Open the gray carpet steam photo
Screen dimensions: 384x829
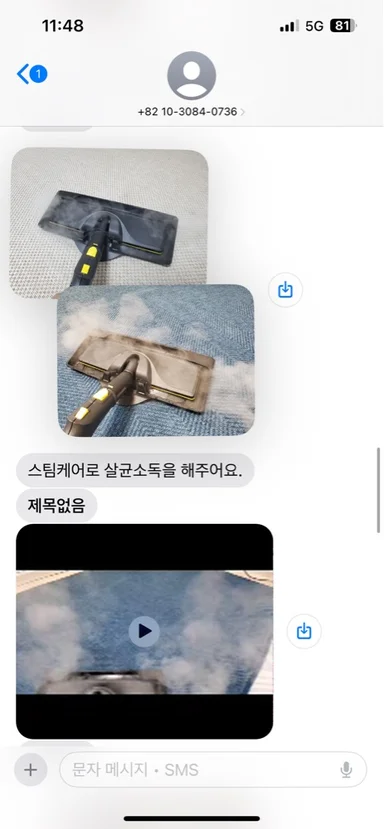tap(108, 222)
